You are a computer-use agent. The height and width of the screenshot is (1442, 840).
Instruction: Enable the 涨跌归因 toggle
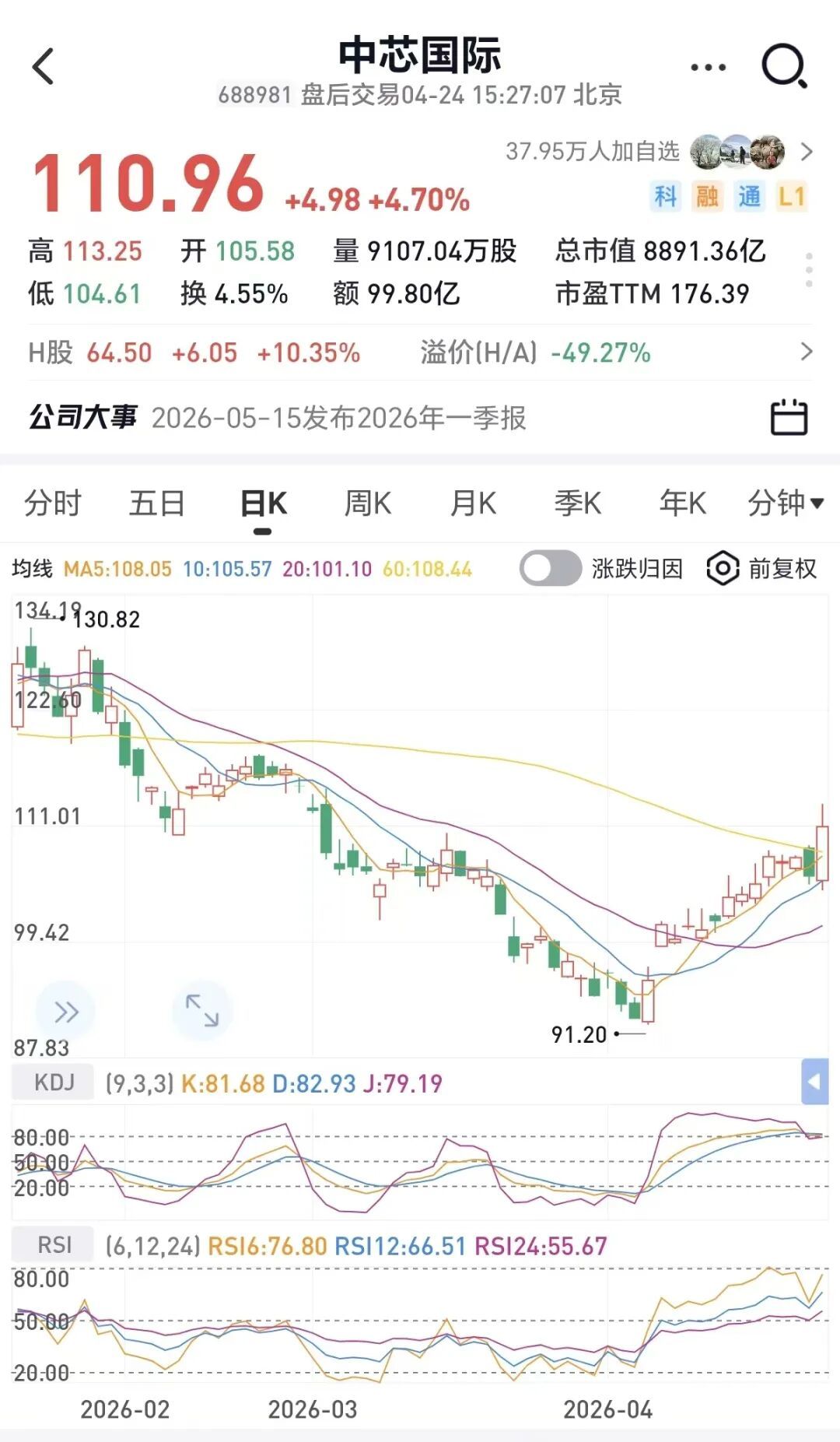tap(551, 568)
